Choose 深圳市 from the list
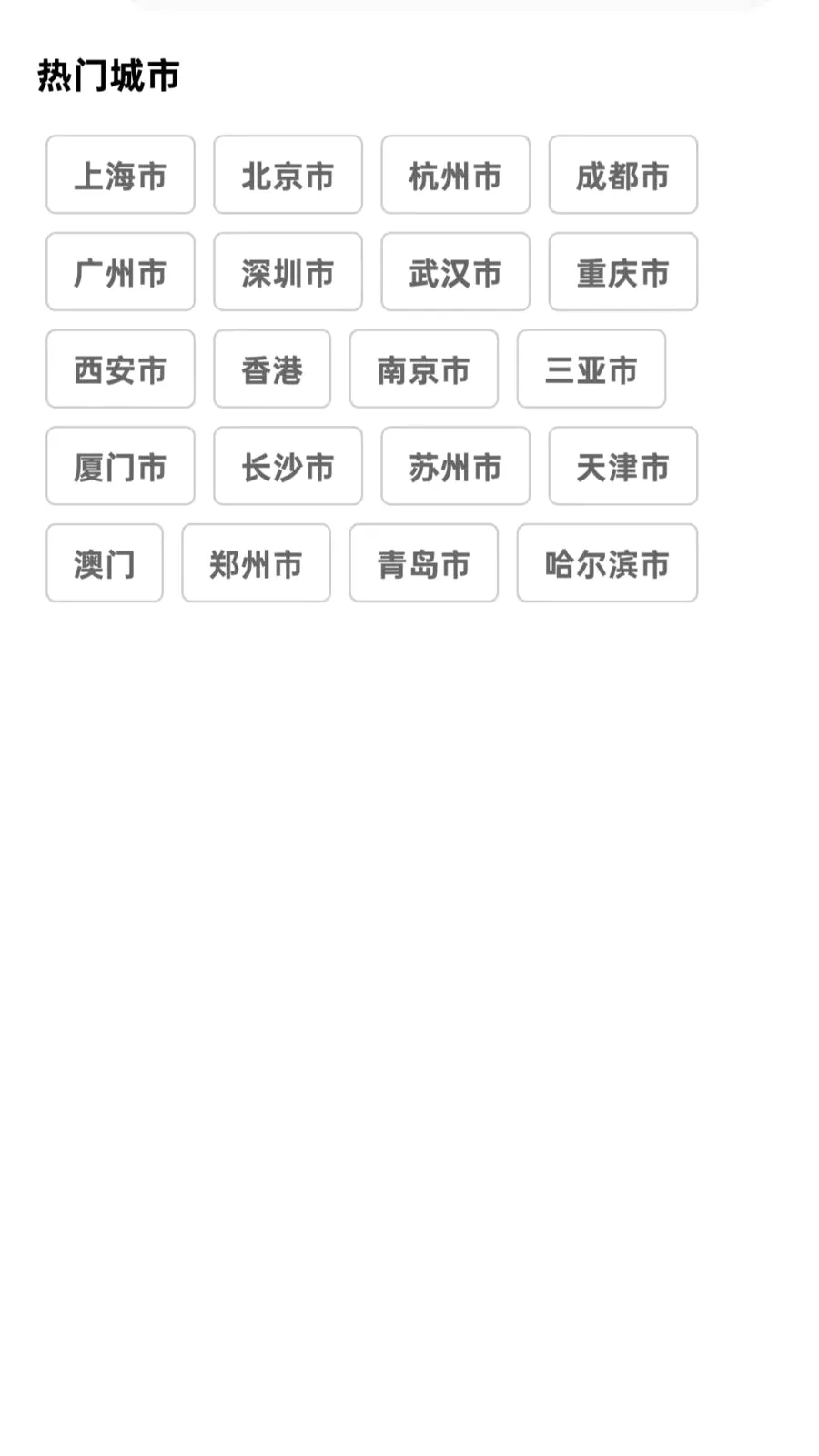 pyautogui.click(x=288, y=272)
